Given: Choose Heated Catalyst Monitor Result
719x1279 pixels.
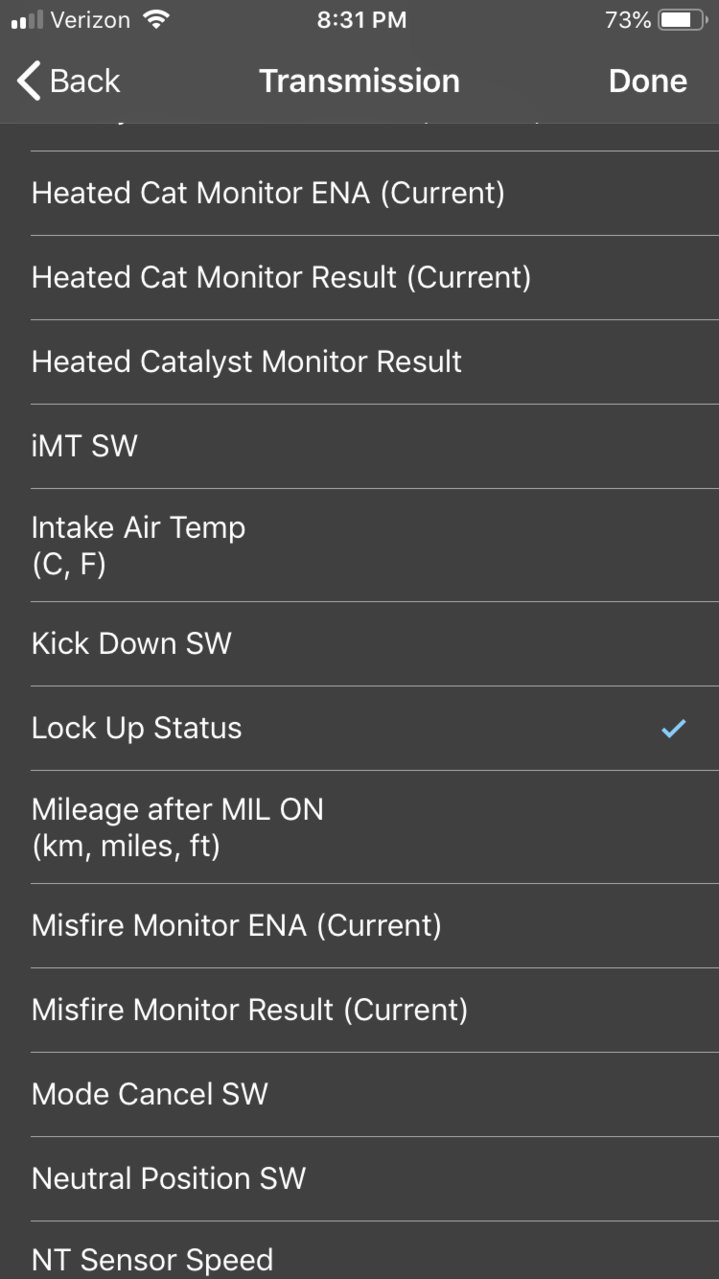Looking at the screenshot, I should (x=360, y=362).
